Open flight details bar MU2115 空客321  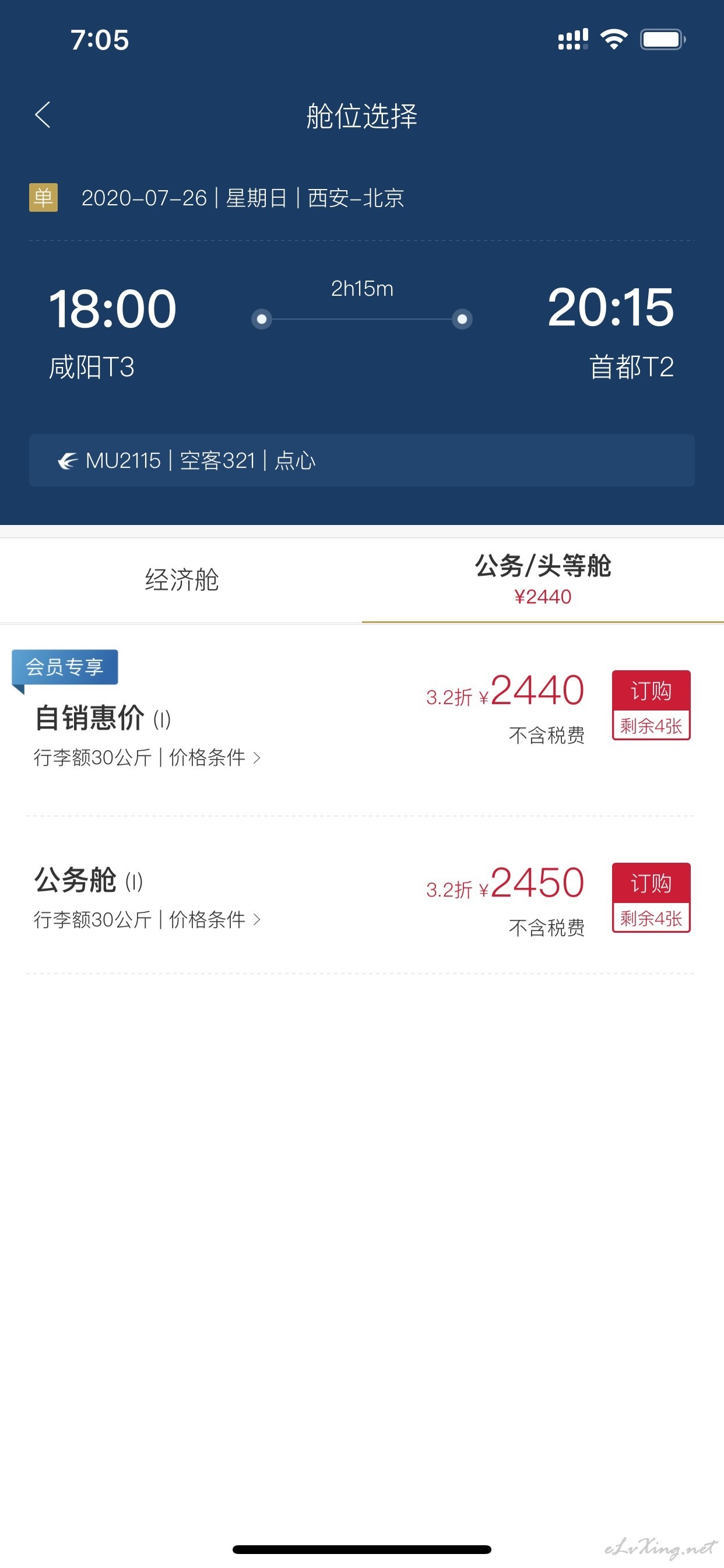[x=362, y=460]
